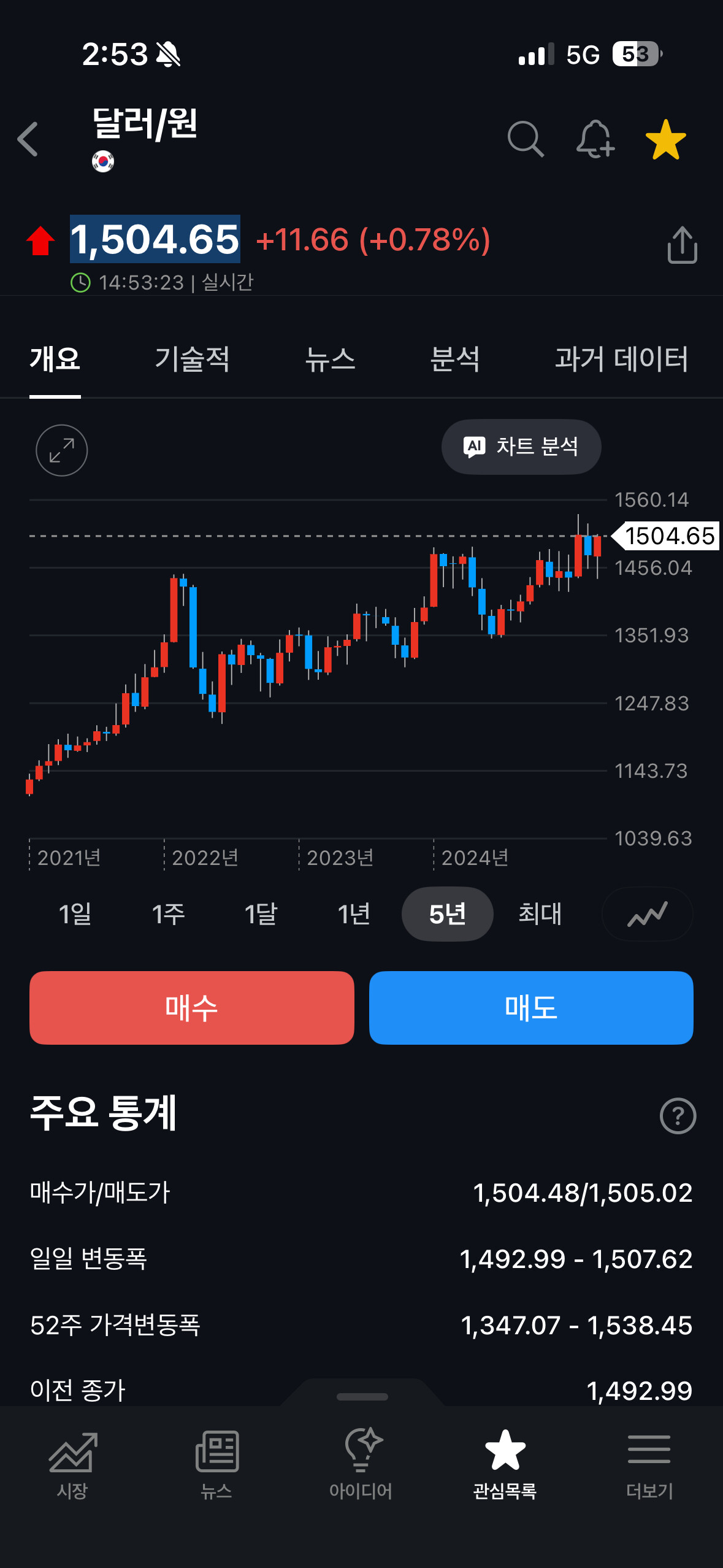The image size is (723, 1568).
Task: Go back using the arrow icon
Action: tap(28, 139)
